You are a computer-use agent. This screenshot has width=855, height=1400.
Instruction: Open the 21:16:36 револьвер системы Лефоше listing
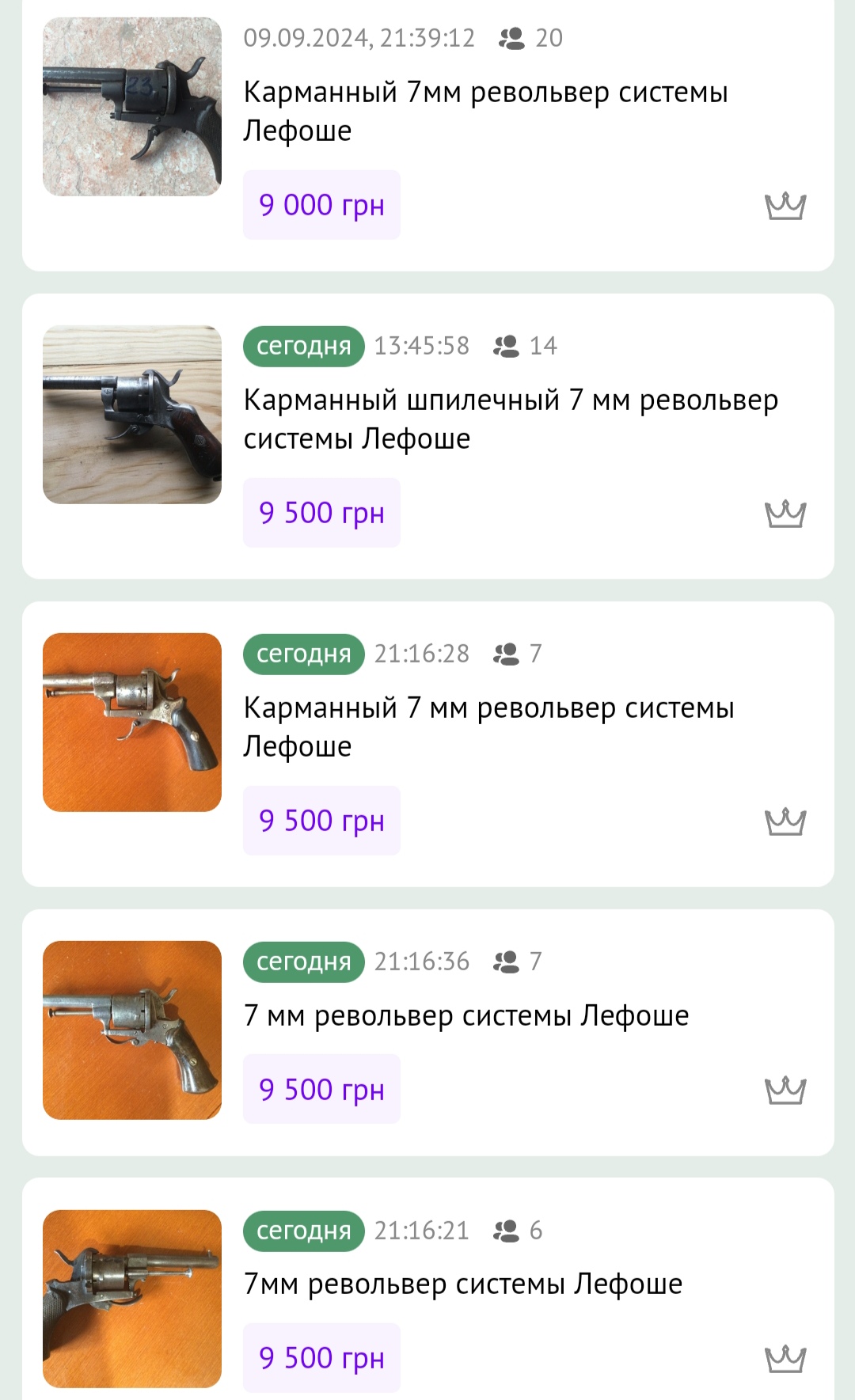click(465, 1015)
